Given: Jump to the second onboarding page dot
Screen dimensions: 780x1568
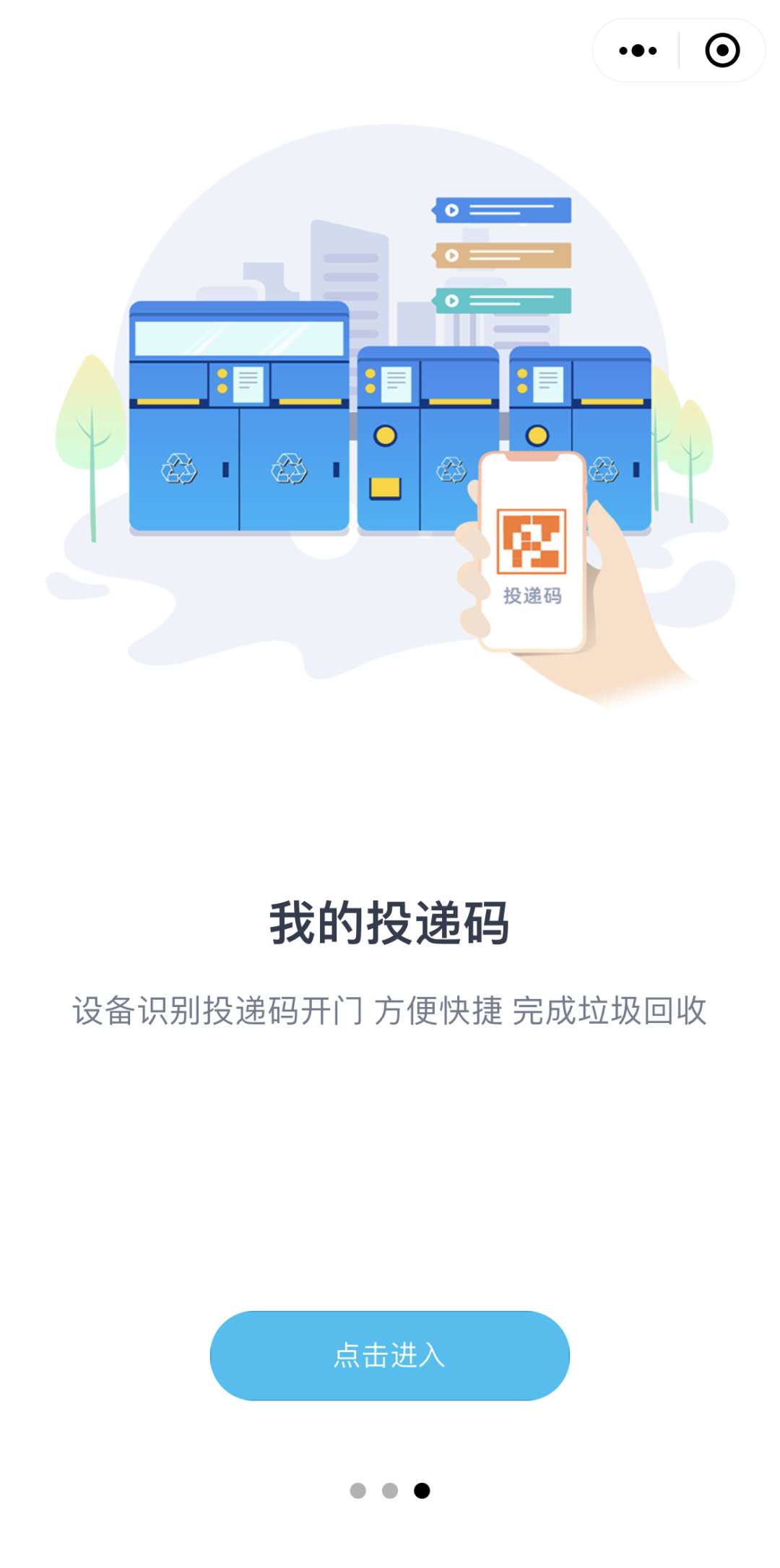Looking at the screenshot, I should coord(390,1490).
